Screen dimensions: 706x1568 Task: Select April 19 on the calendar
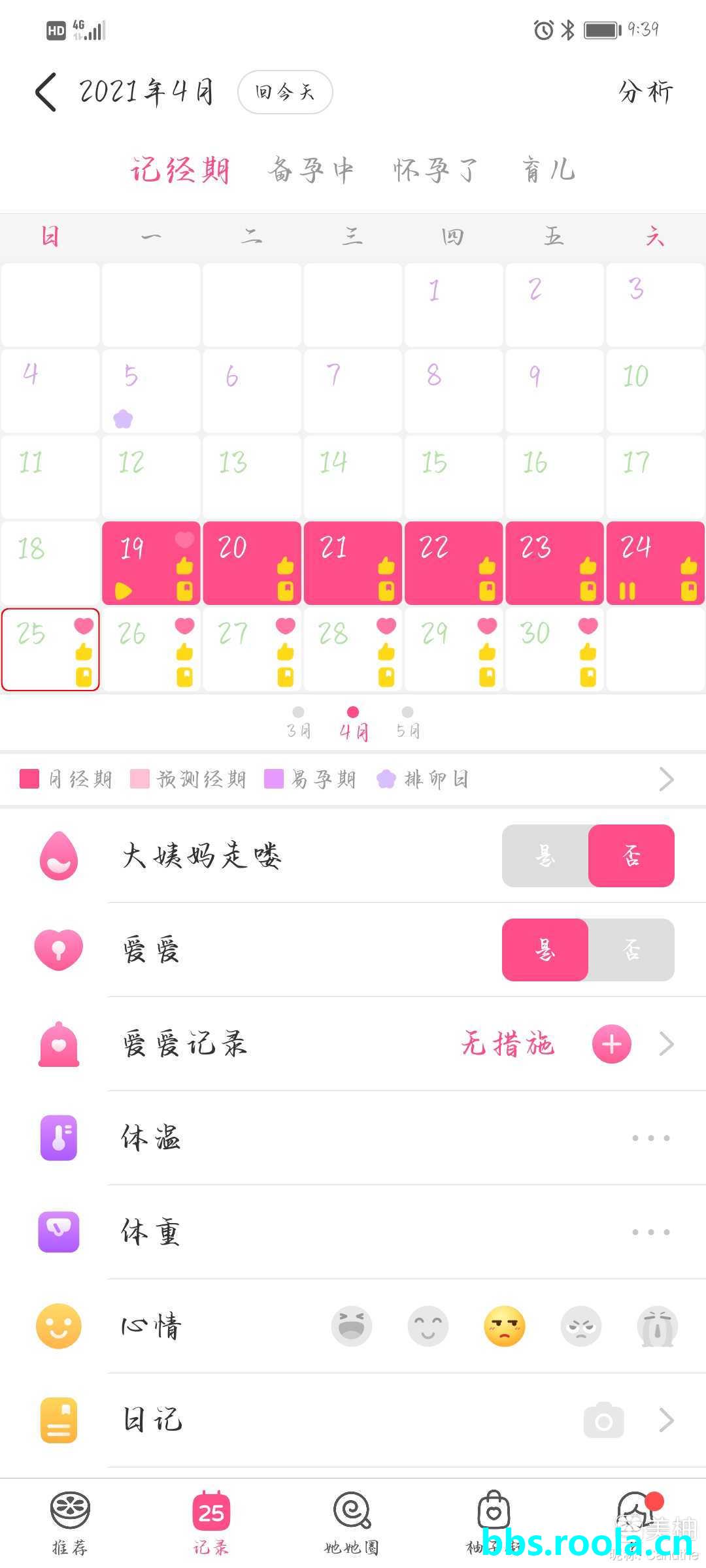click(151, 563)
